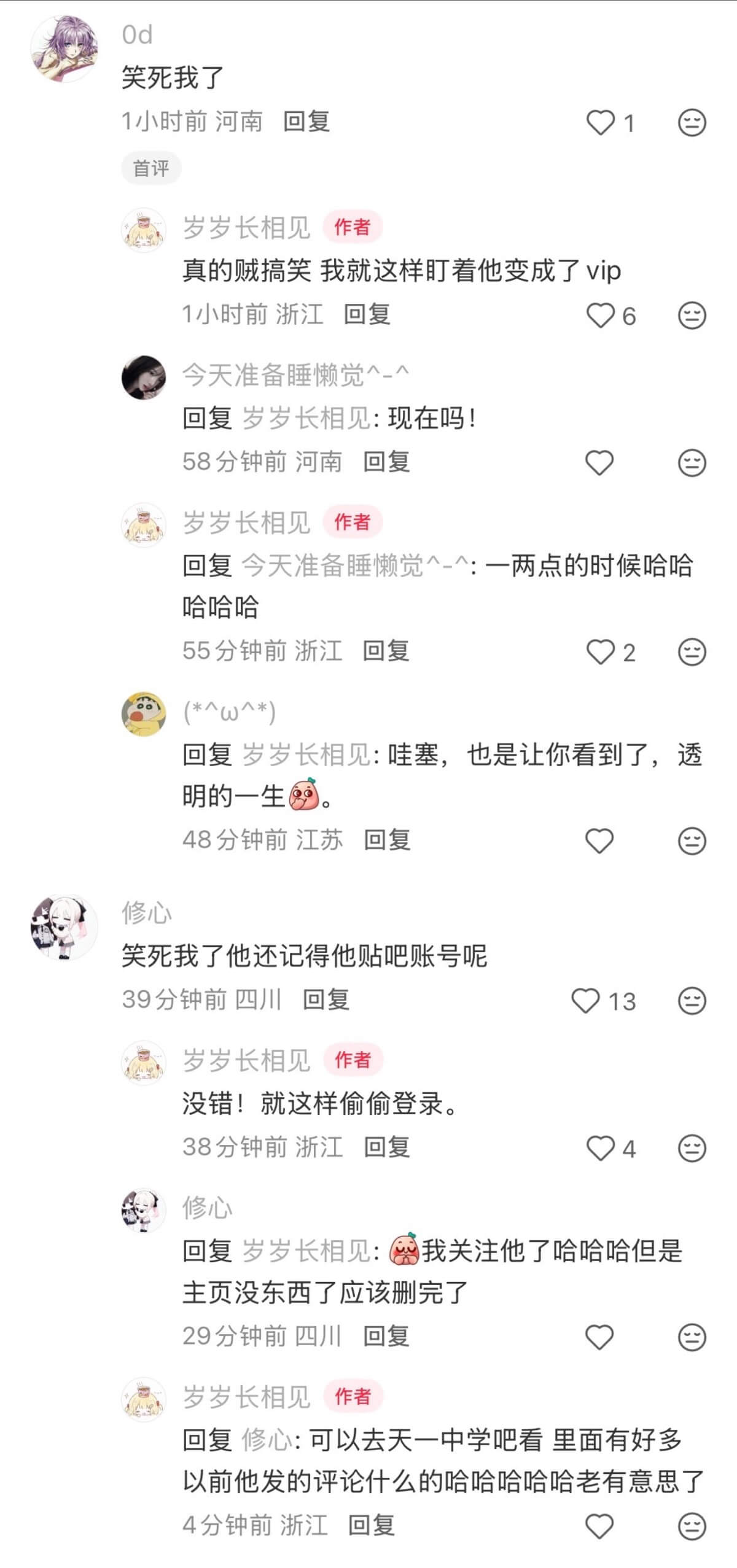Like the reply "一两点的时候哈哈哈哈哈"

[x=600, y=652]
